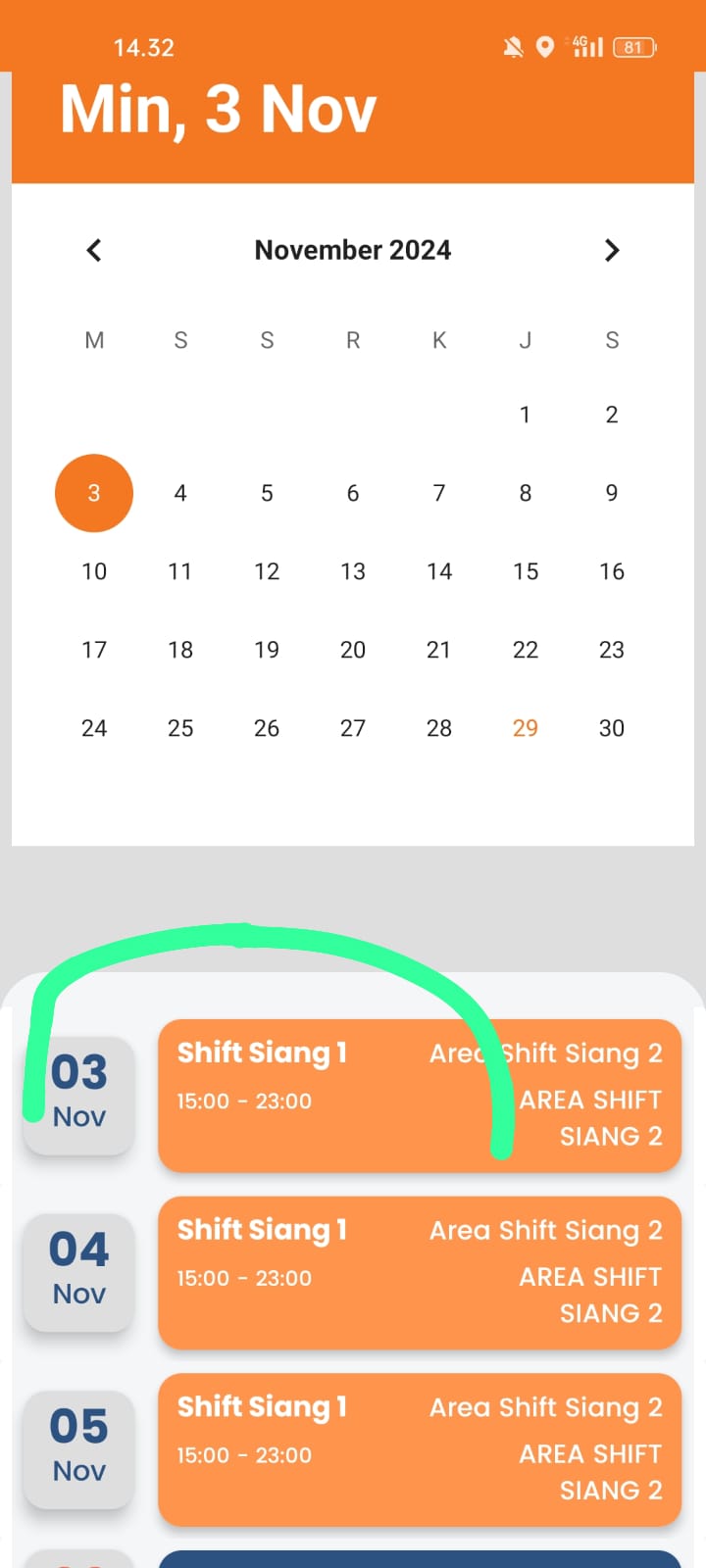Select November 1 on the calendar
Viewport: 706px width, 1568px height.
(526, 415)
